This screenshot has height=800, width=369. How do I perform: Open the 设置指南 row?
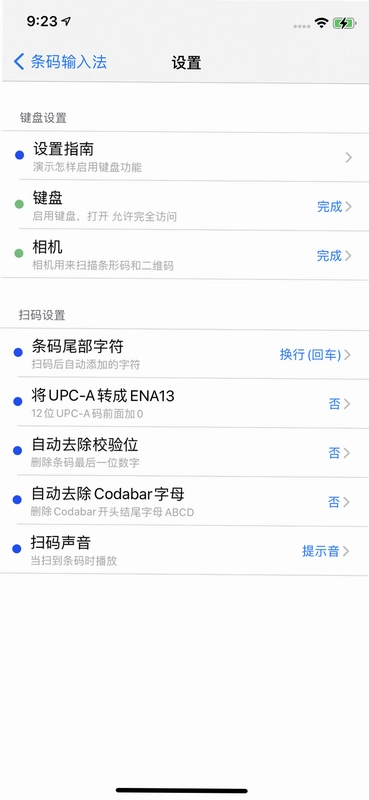tap(184, 156)
